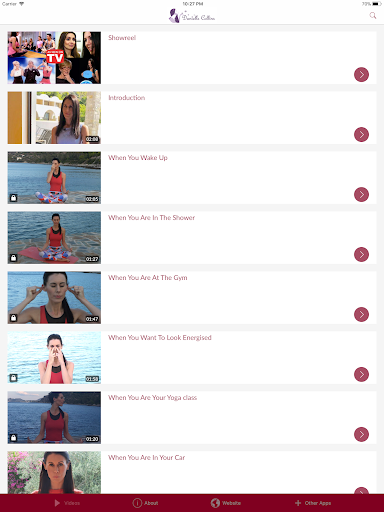The height and width of the screenshot is (512, 384).
Task: Open the Showreel video
Action: point(192,58)
